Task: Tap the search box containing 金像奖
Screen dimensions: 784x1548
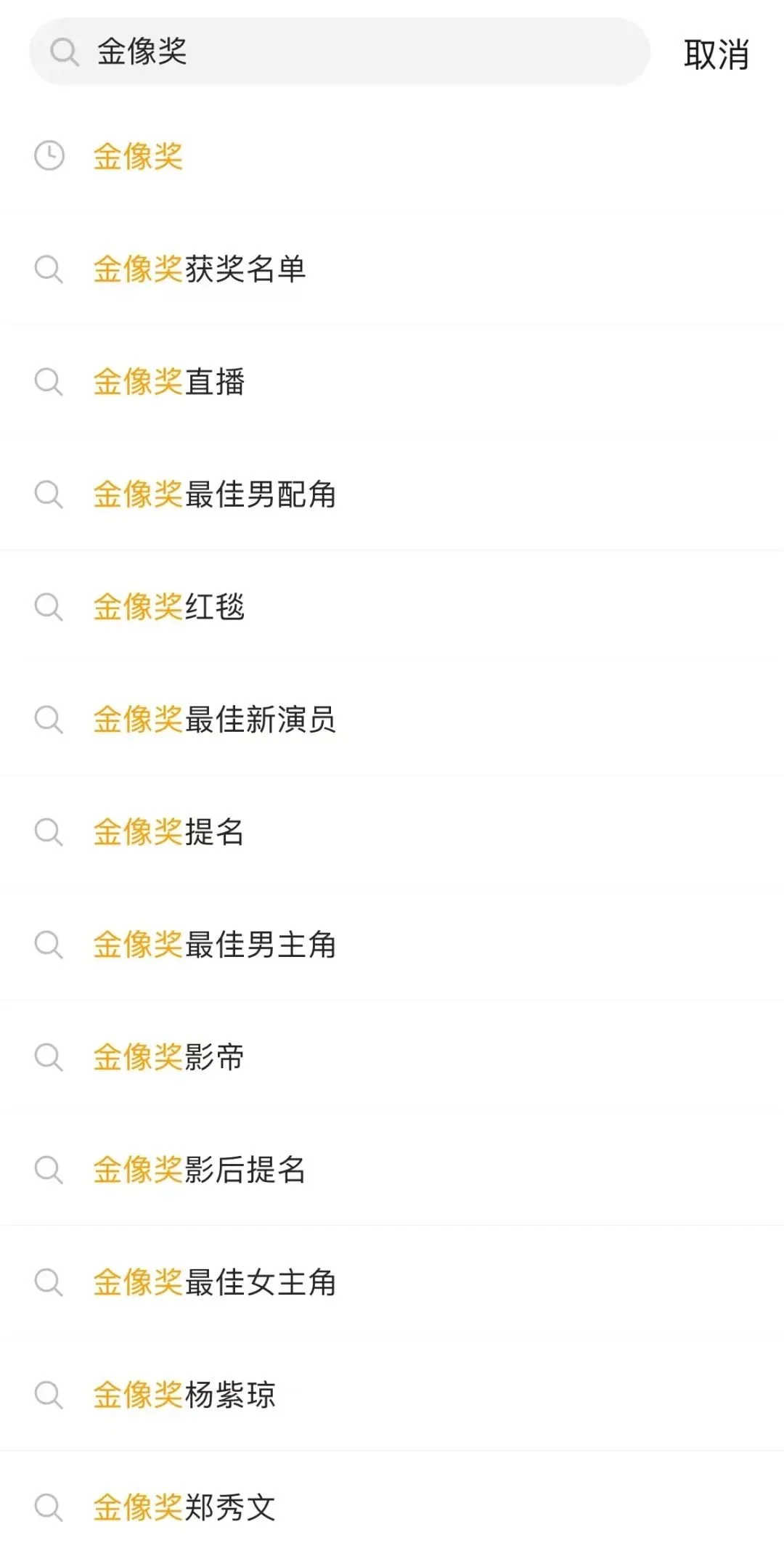Action: 339,52
